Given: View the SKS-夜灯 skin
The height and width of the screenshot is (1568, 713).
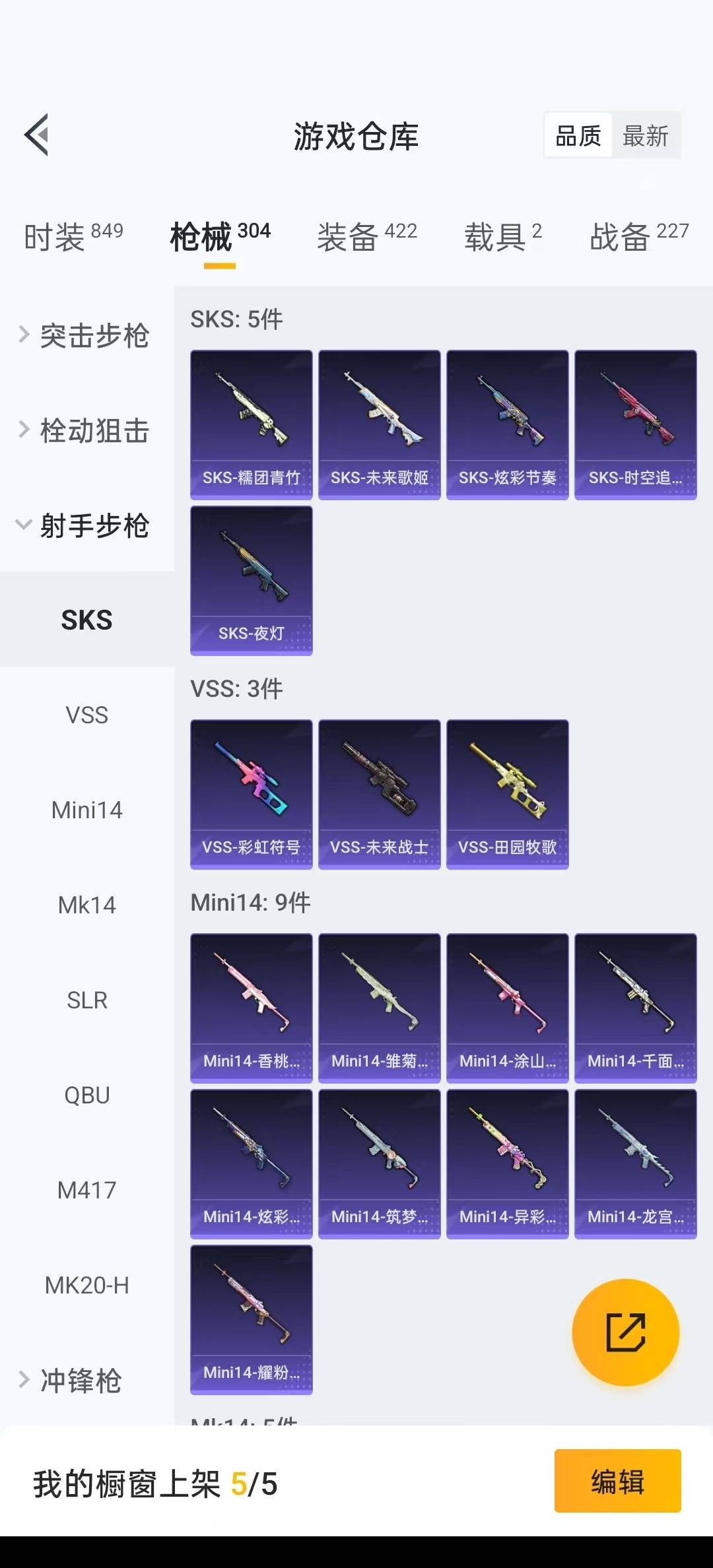Looking at the screenshot, I should click(x=251, y=580).
